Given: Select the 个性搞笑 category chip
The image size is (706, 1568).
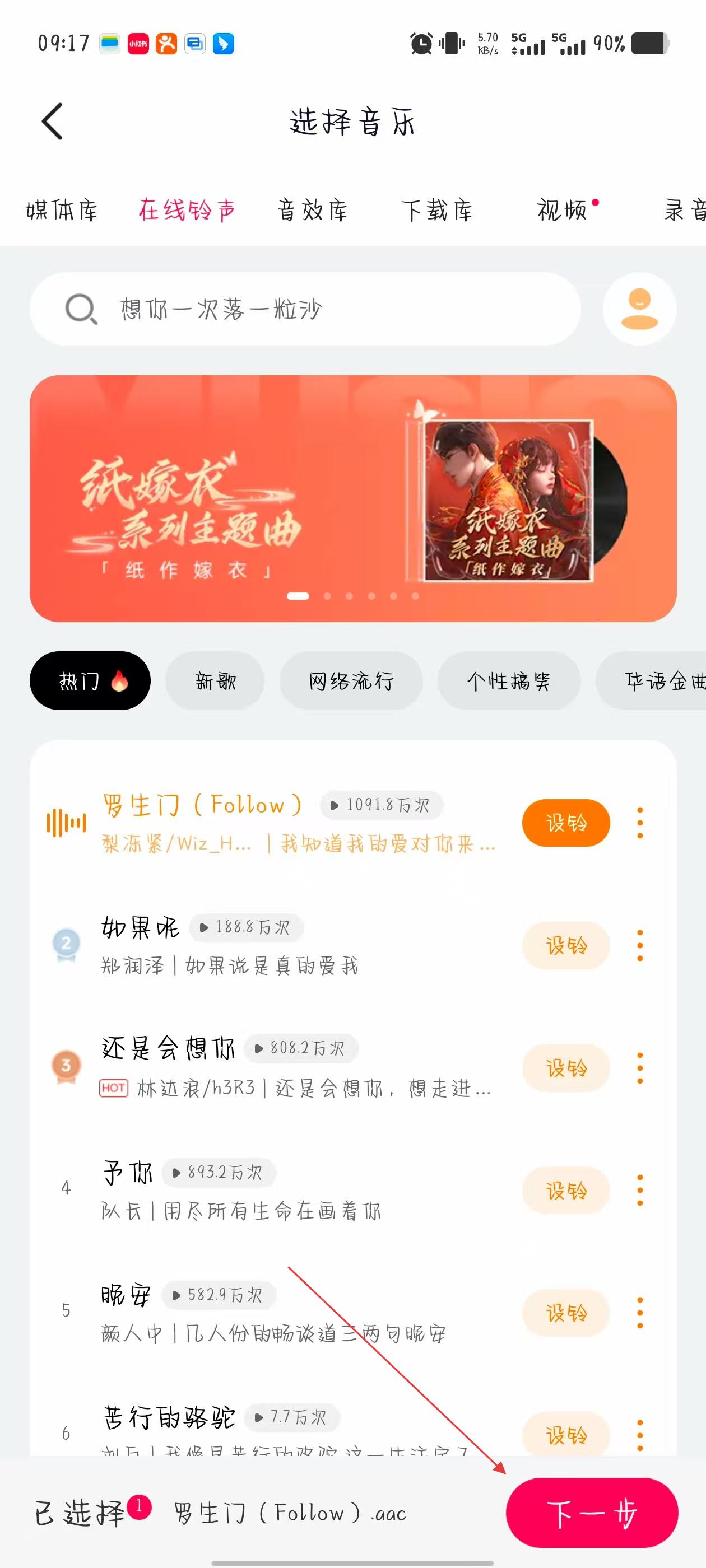Looking at the screenshot, I should coord(508,680).
